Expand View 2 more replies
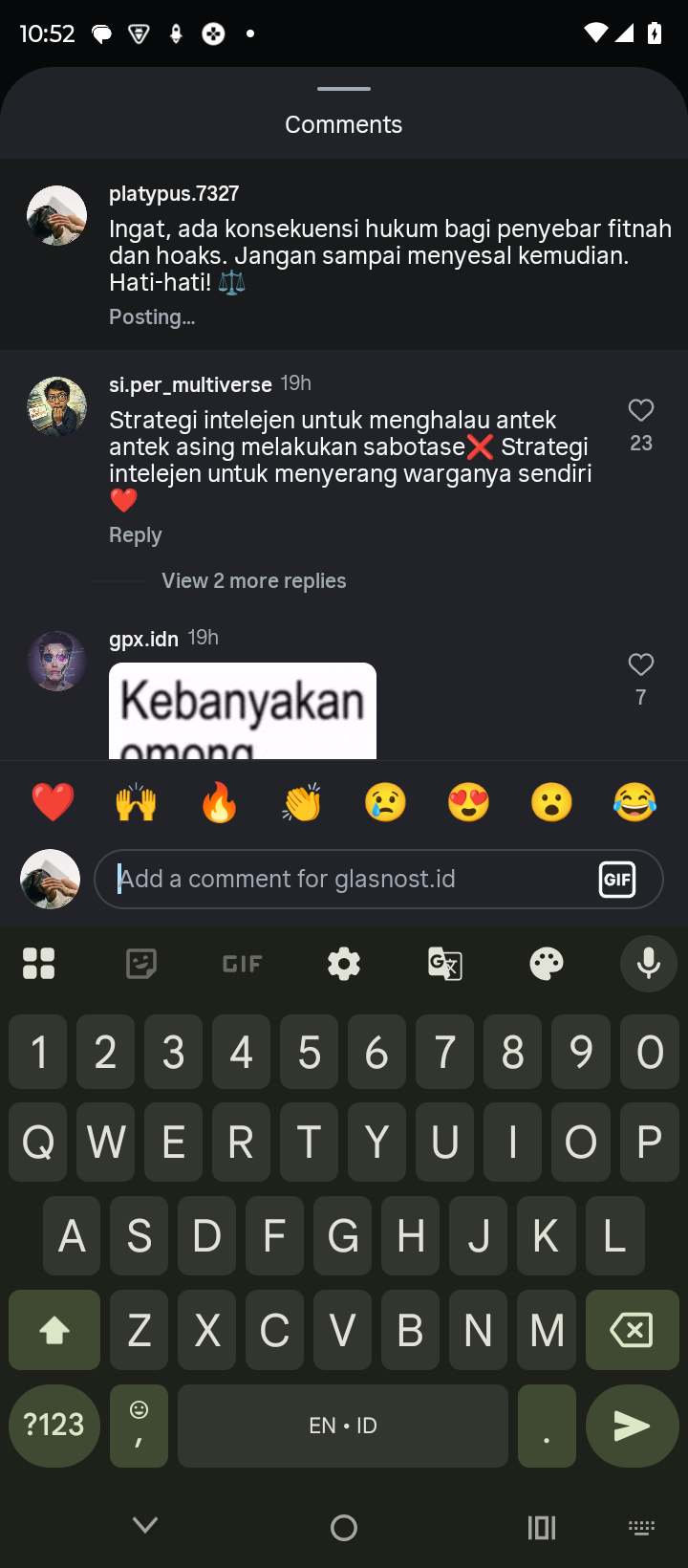 click(253, 581)
